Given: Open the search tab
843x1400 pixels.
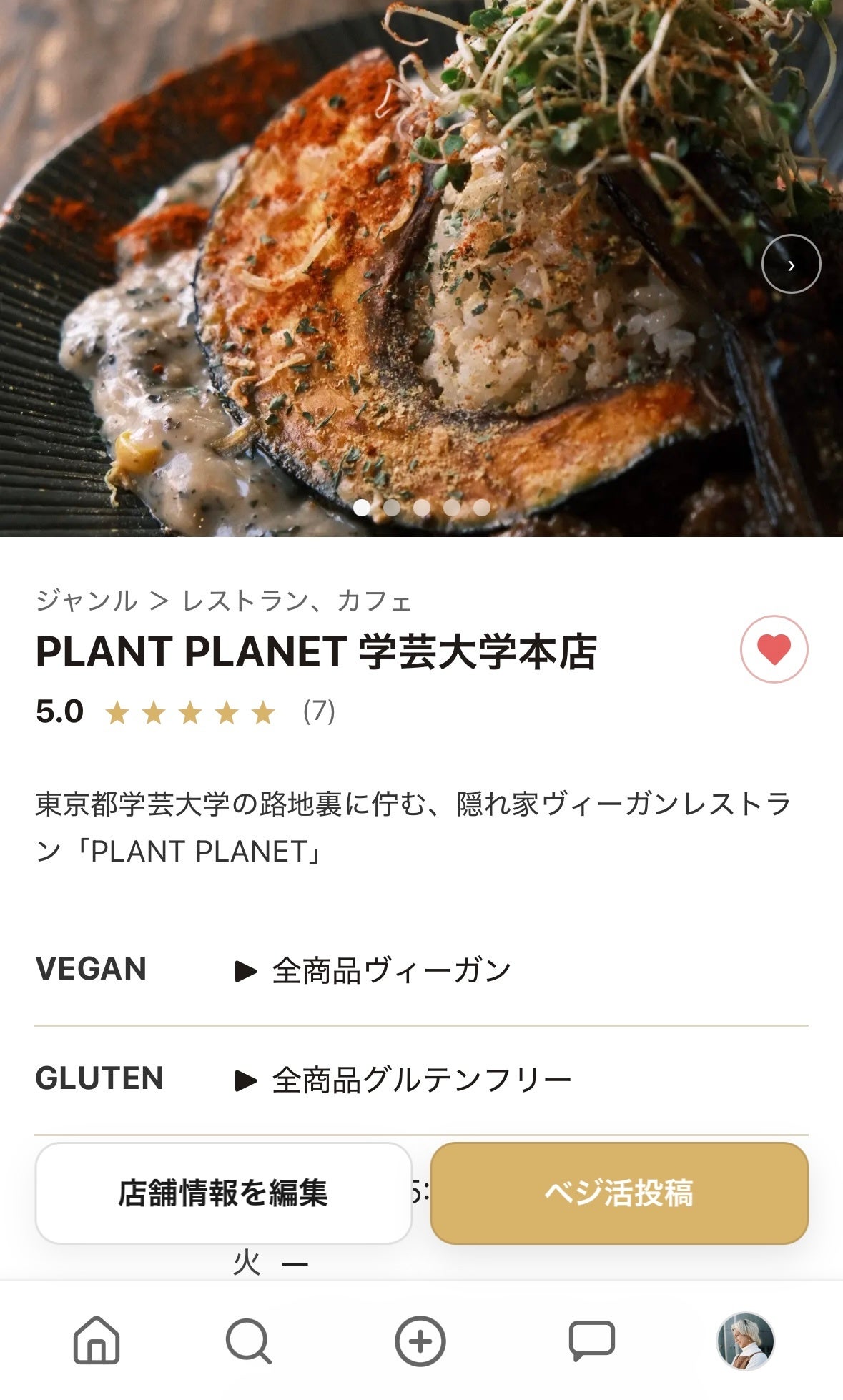Looking at the screenshot, I should tap(248, 1340).
